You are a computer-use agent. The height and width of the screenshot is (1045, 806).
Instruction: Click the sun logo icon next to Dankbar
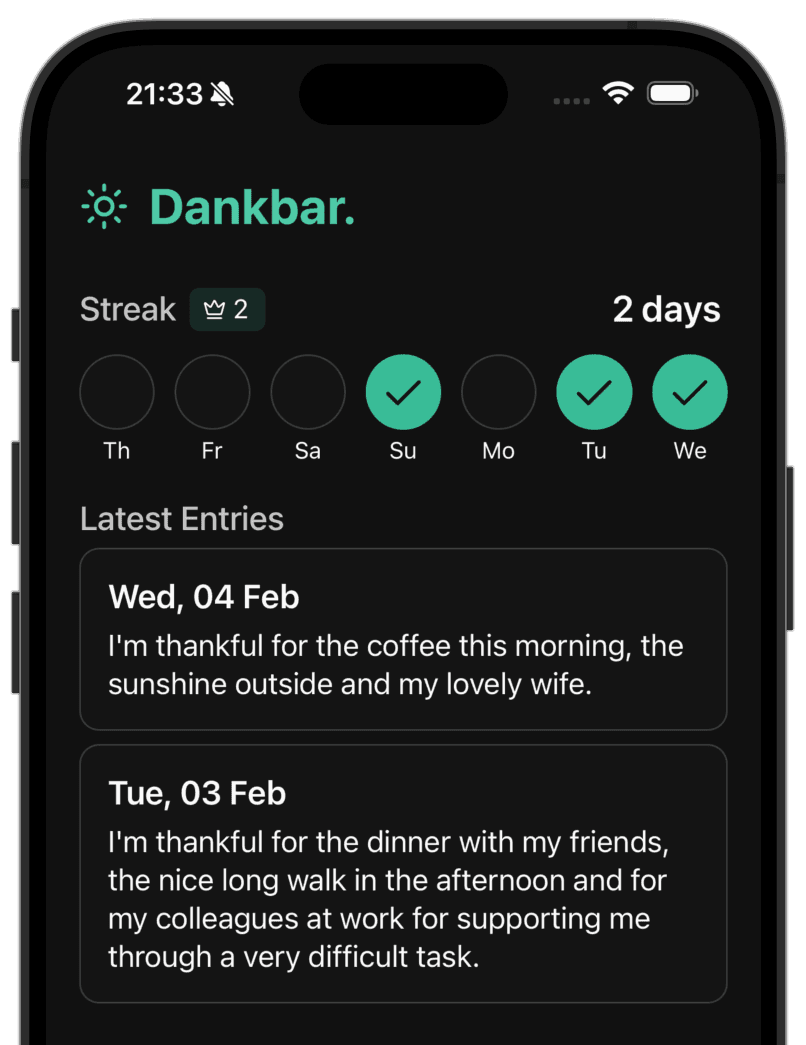(104, 207)
